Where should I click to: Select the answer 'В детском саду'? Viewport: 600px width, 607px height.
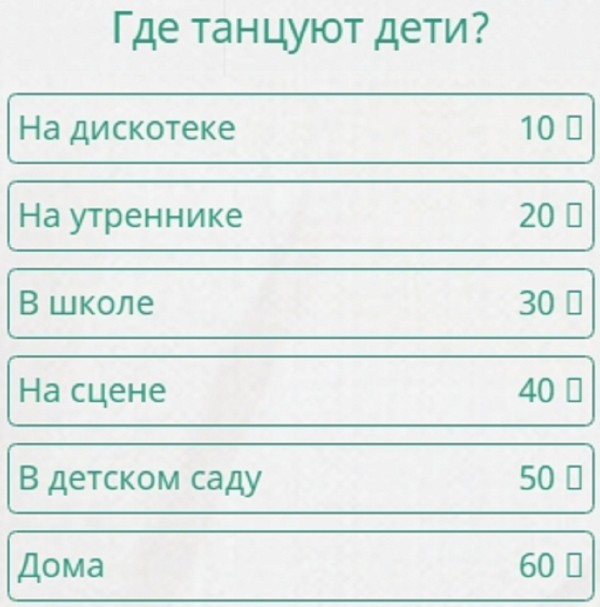(x=300, y=480)
